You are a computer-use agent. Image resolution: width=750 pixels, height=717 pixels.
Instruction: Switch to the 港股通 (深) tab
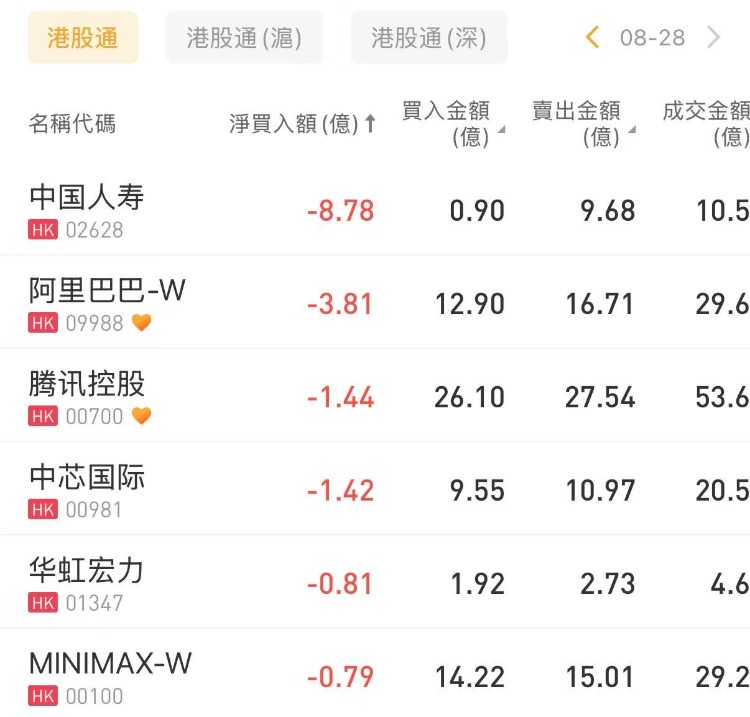coord(429,38)
